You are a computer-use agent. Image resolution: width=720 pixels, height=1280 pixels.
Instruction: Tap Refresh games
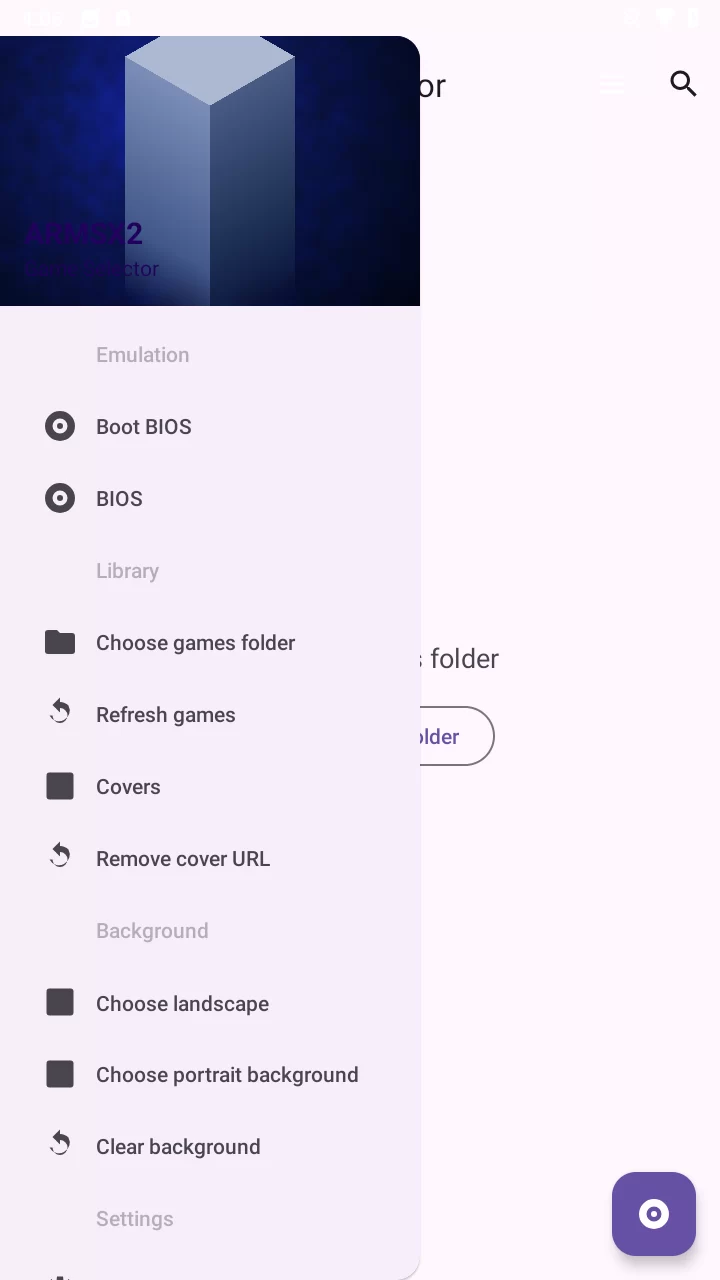click(165, 715)
